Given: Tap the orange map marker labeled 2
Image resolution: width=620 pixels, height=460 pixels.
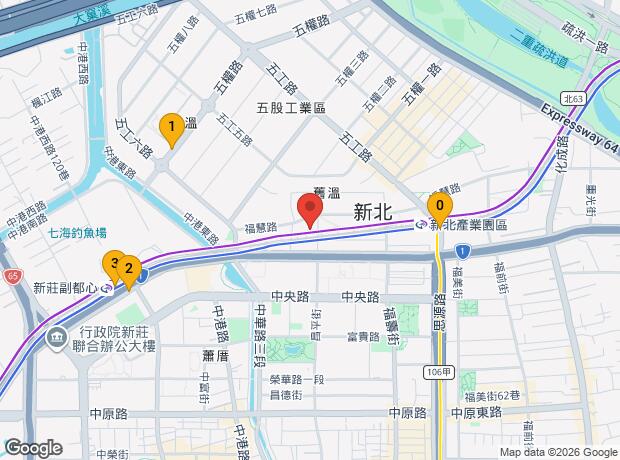Looking at the screenshot, I should click(129, 272).
